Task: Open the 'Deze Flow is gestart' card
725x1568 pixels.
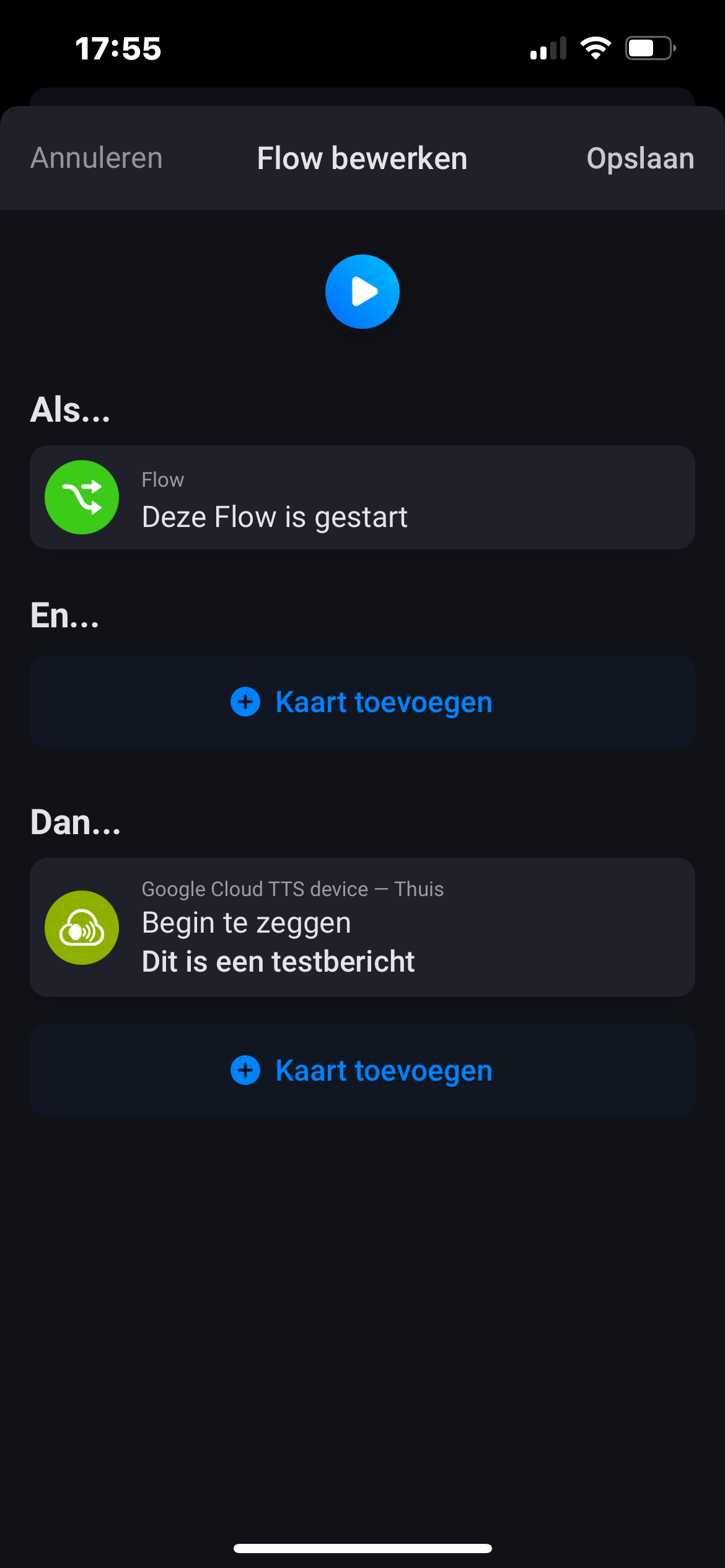Action: point(362,497)
